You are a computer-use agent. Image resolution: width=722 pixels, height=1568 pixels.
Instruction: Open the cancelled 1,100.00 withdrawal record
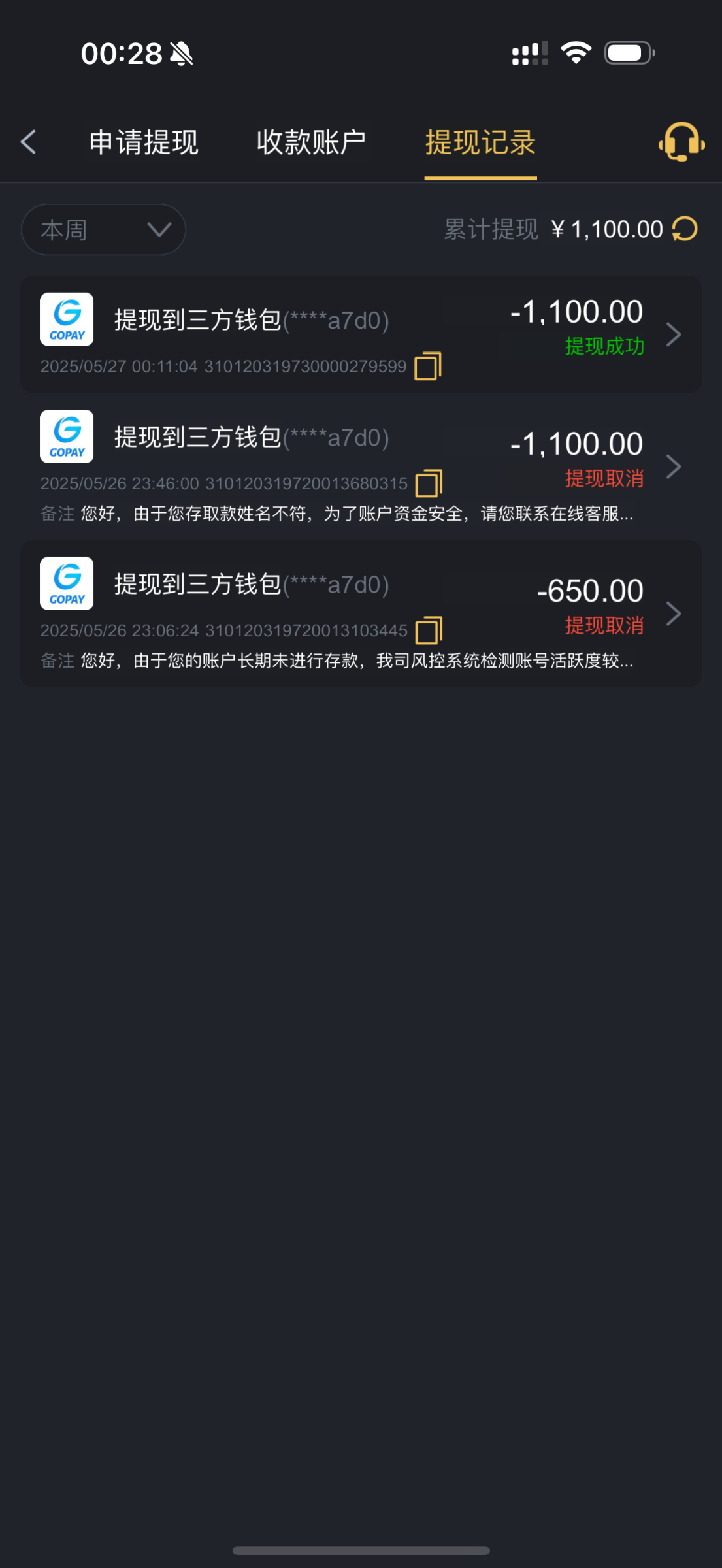[x=361, y=466]
